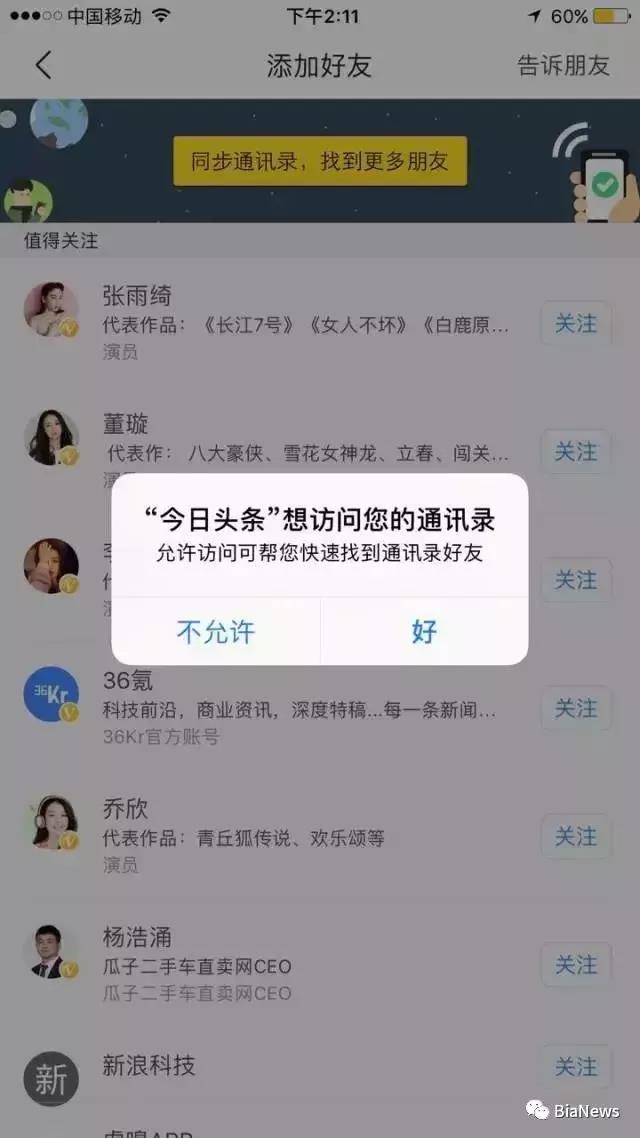Follow the 36氪 account
This screenshot has height=1138, width=640.
coord(575,708)
